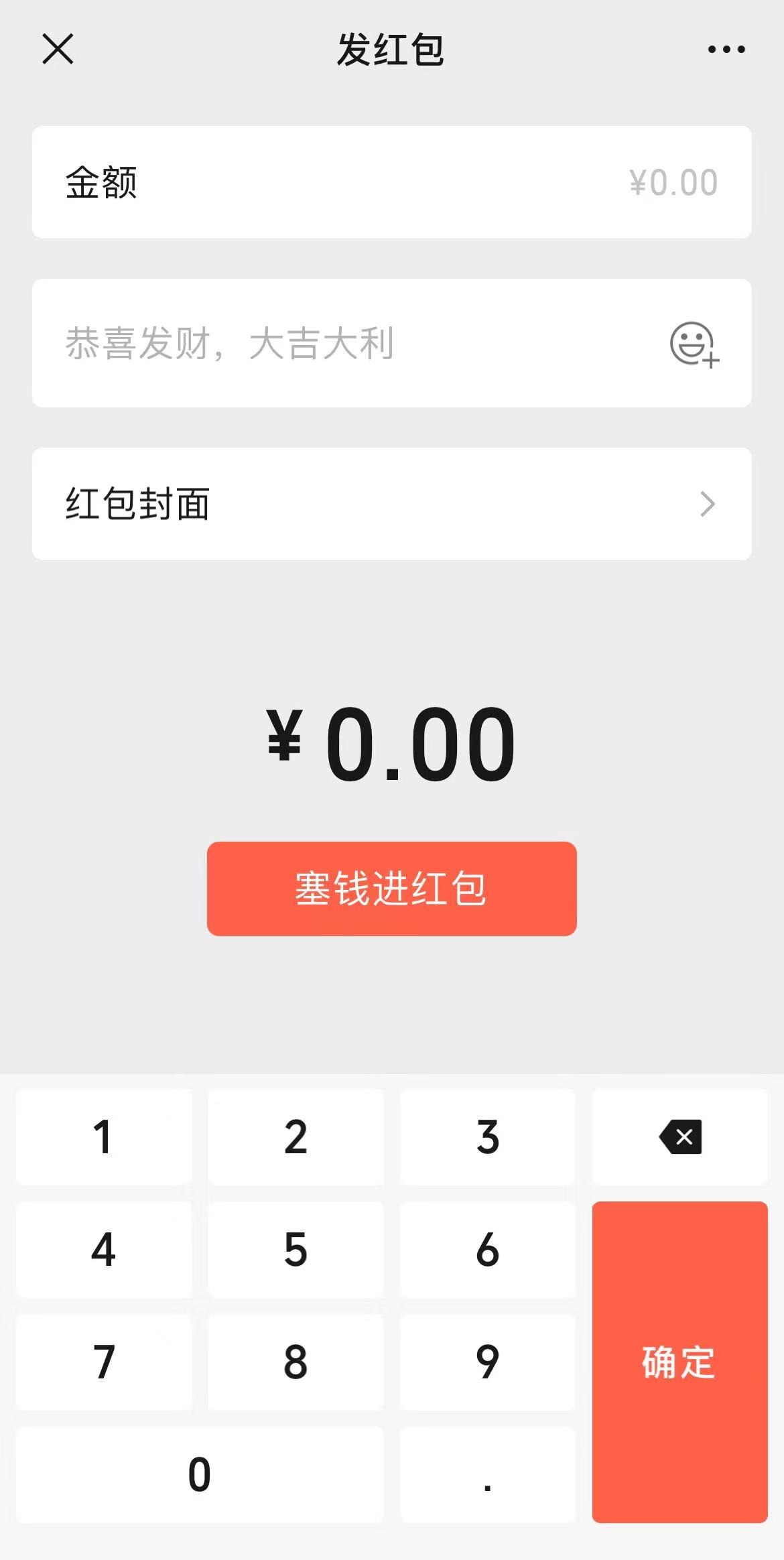Screen dimensions: 784x1560
Task: Tap the 金额 amount field
Action: tap(391, 182)
